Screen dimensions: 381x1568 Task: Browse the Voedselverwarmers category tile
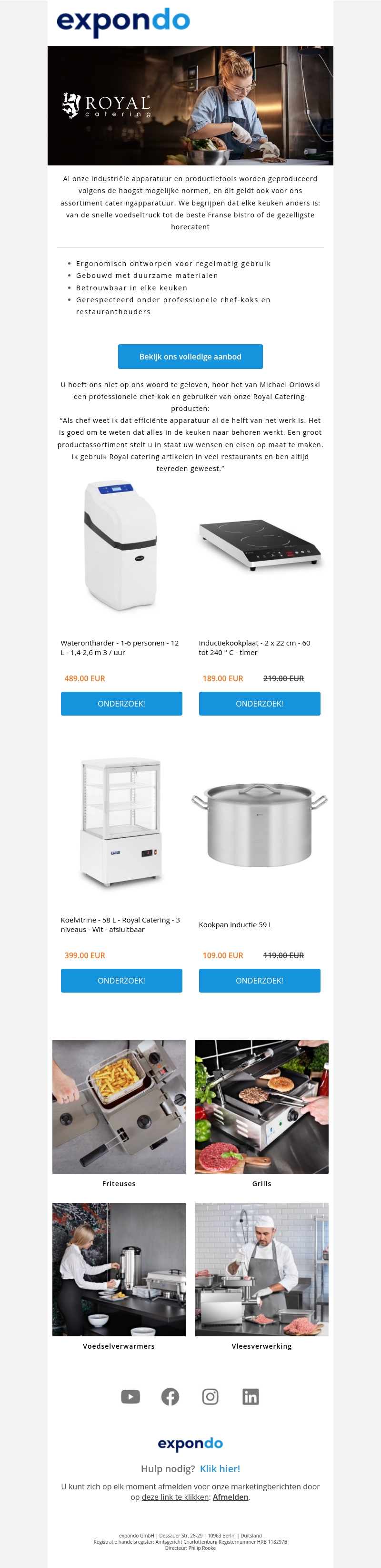pyautogui.click(x=119, y=1270)
